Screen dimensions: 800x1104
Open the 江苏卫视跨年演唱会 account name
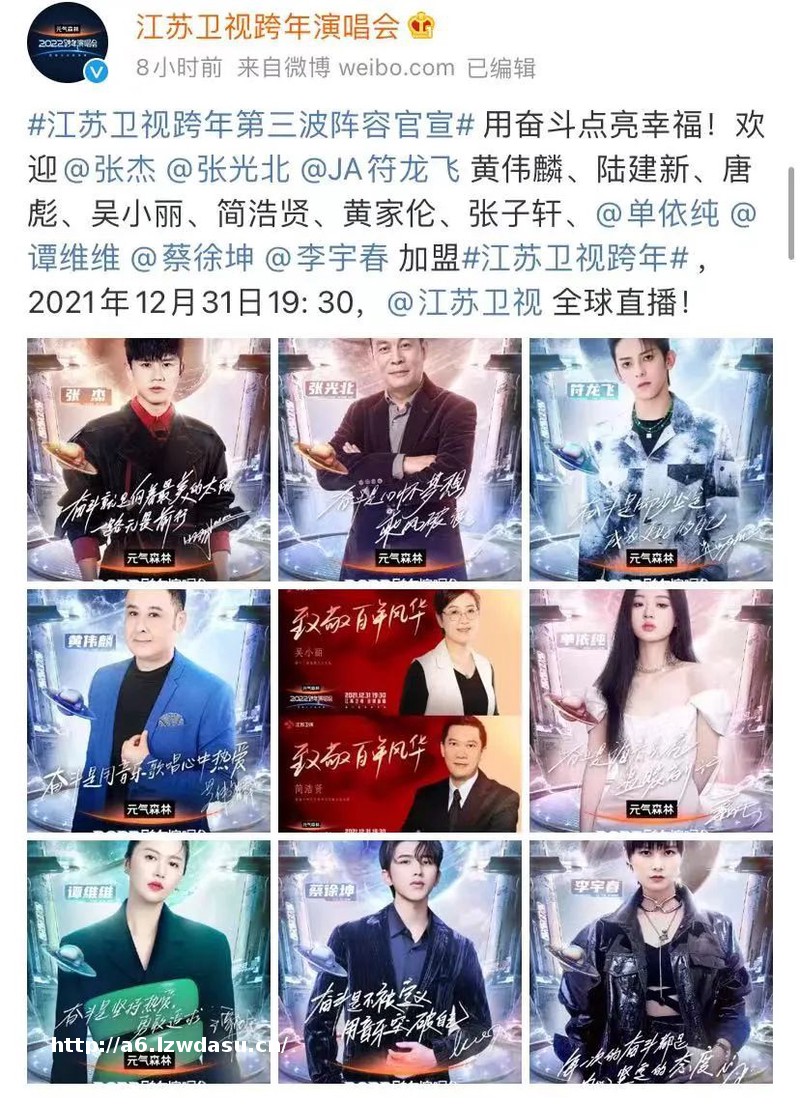270,26
